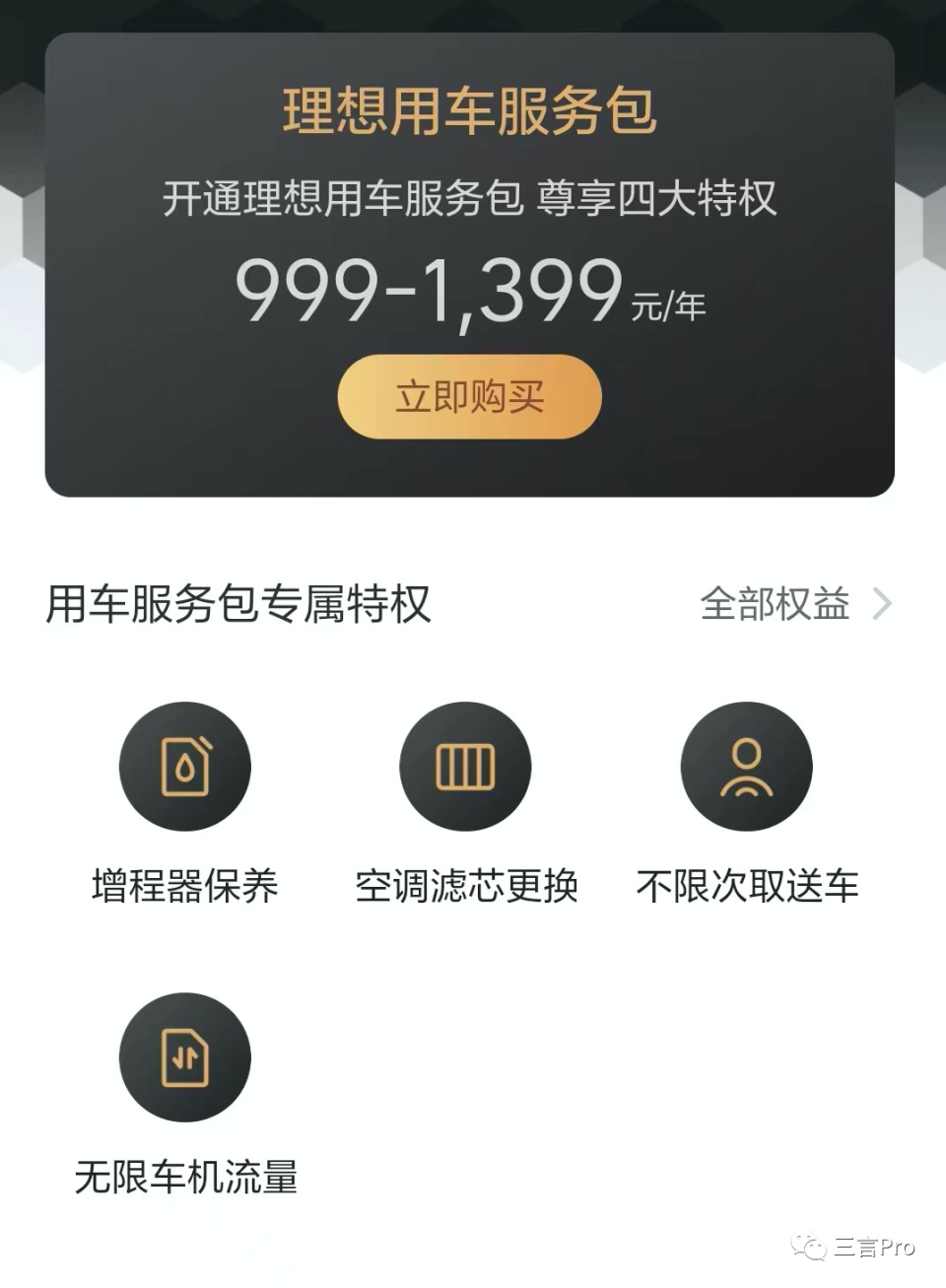Click the oil canister inside the first dark circle
946x1288 pixels.
pos(185,767)
